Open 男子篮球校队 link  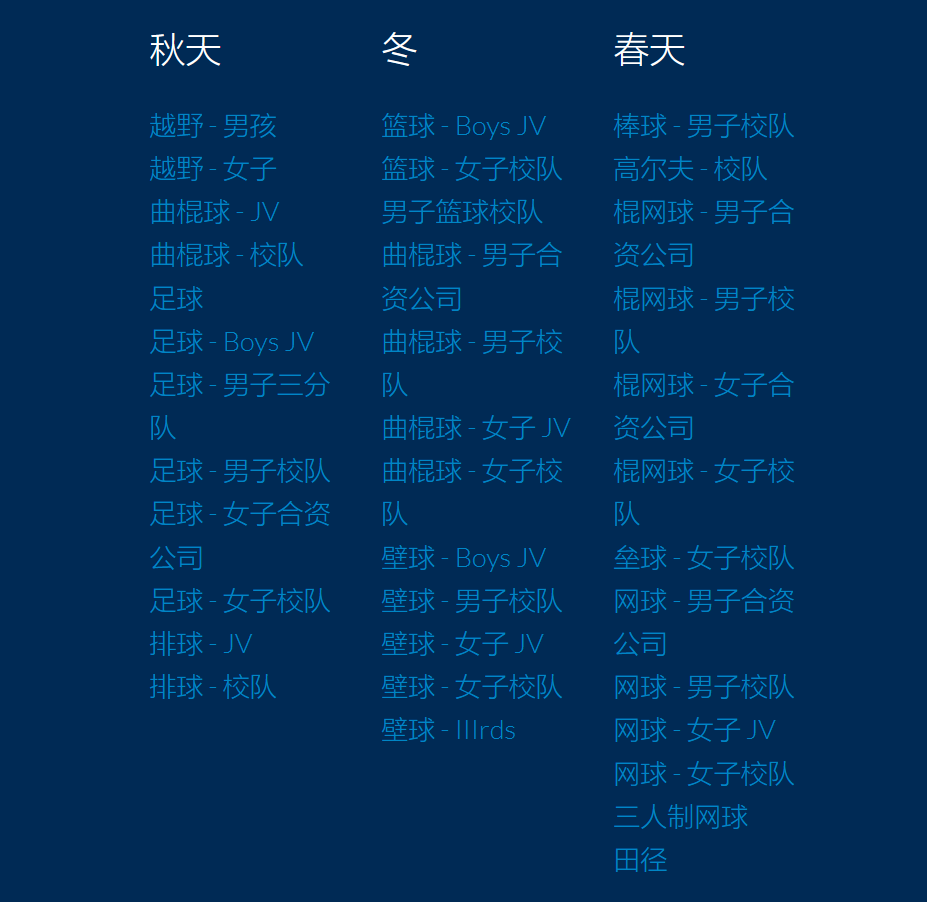coord(462,212)
